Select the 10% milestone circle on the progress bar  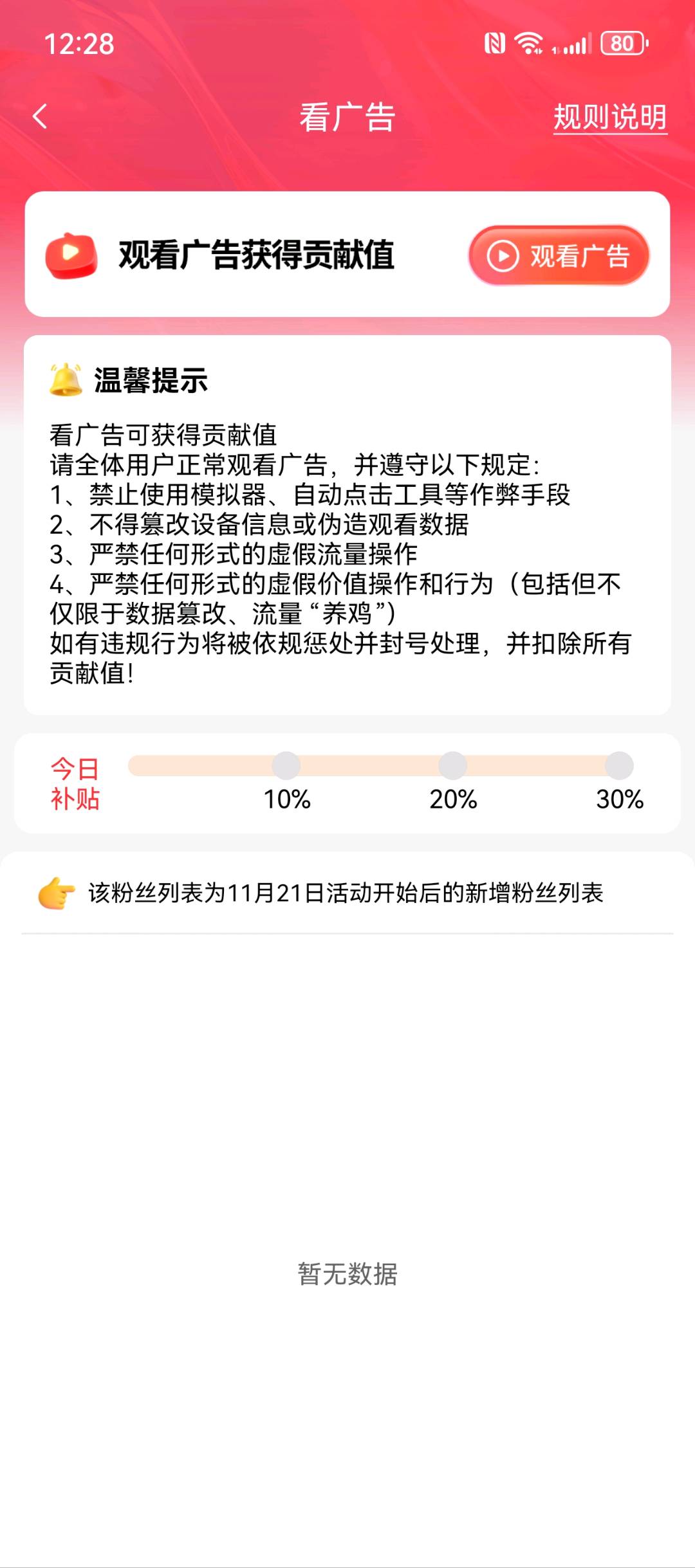pos(285,766)
